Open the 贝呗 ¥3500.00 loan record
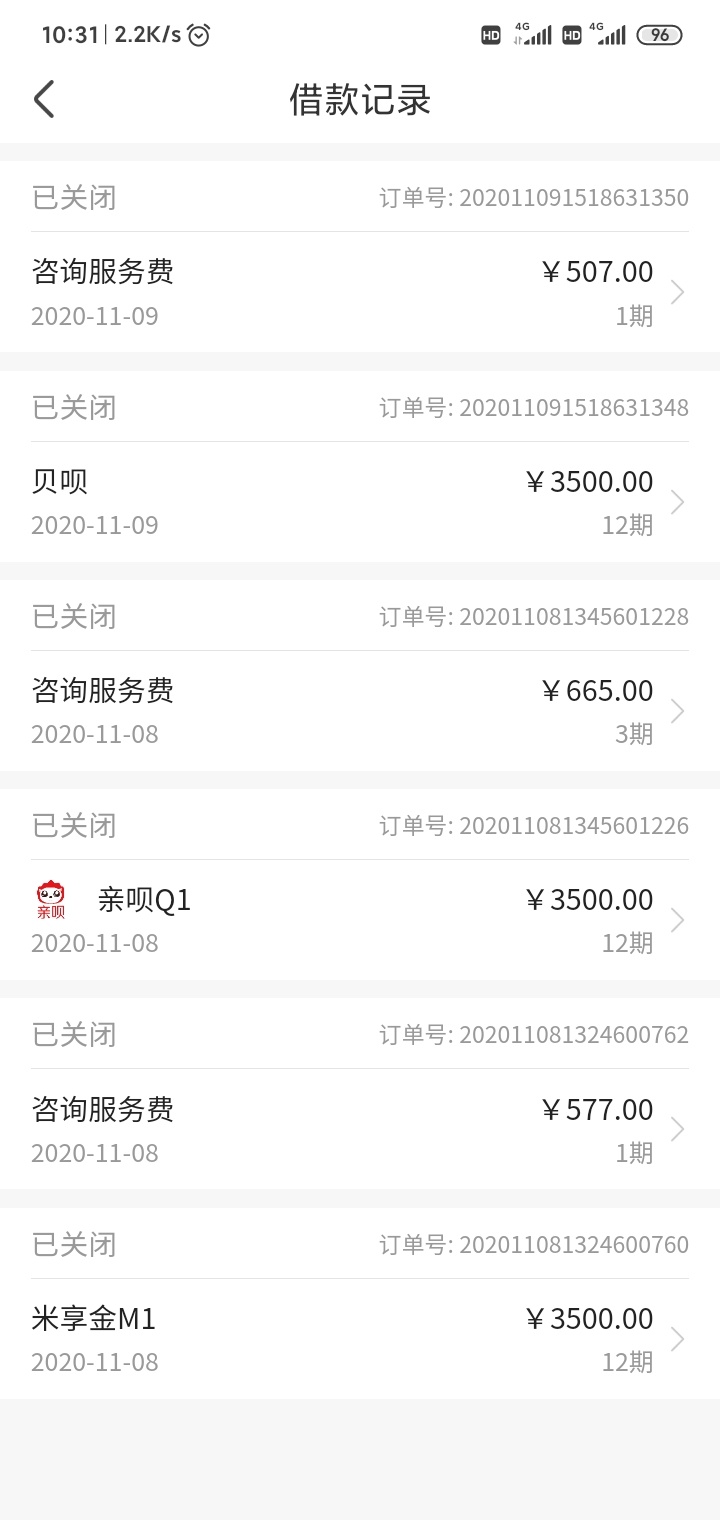Viewport: 720px width, 1520px height. pyautogui.click(x=360, y=502)
